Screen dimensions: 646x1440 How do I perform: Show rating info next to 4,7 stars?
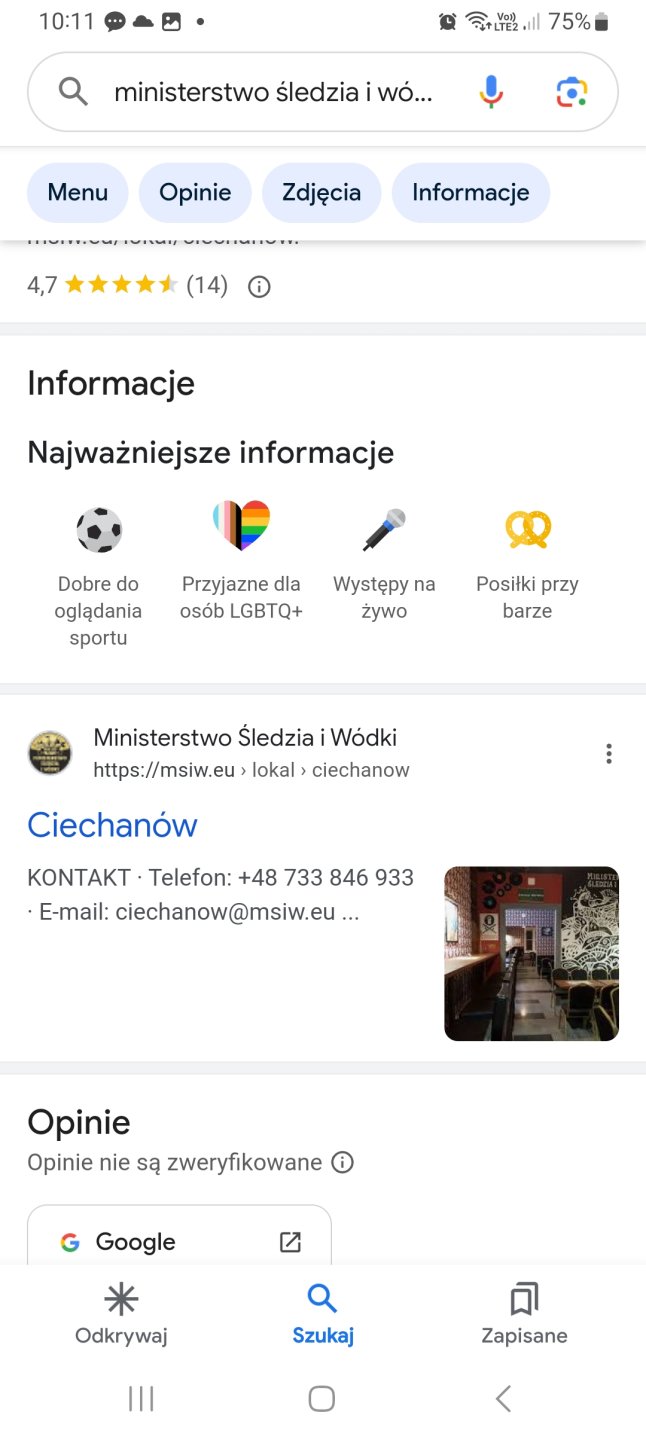[x=259, y=287]
